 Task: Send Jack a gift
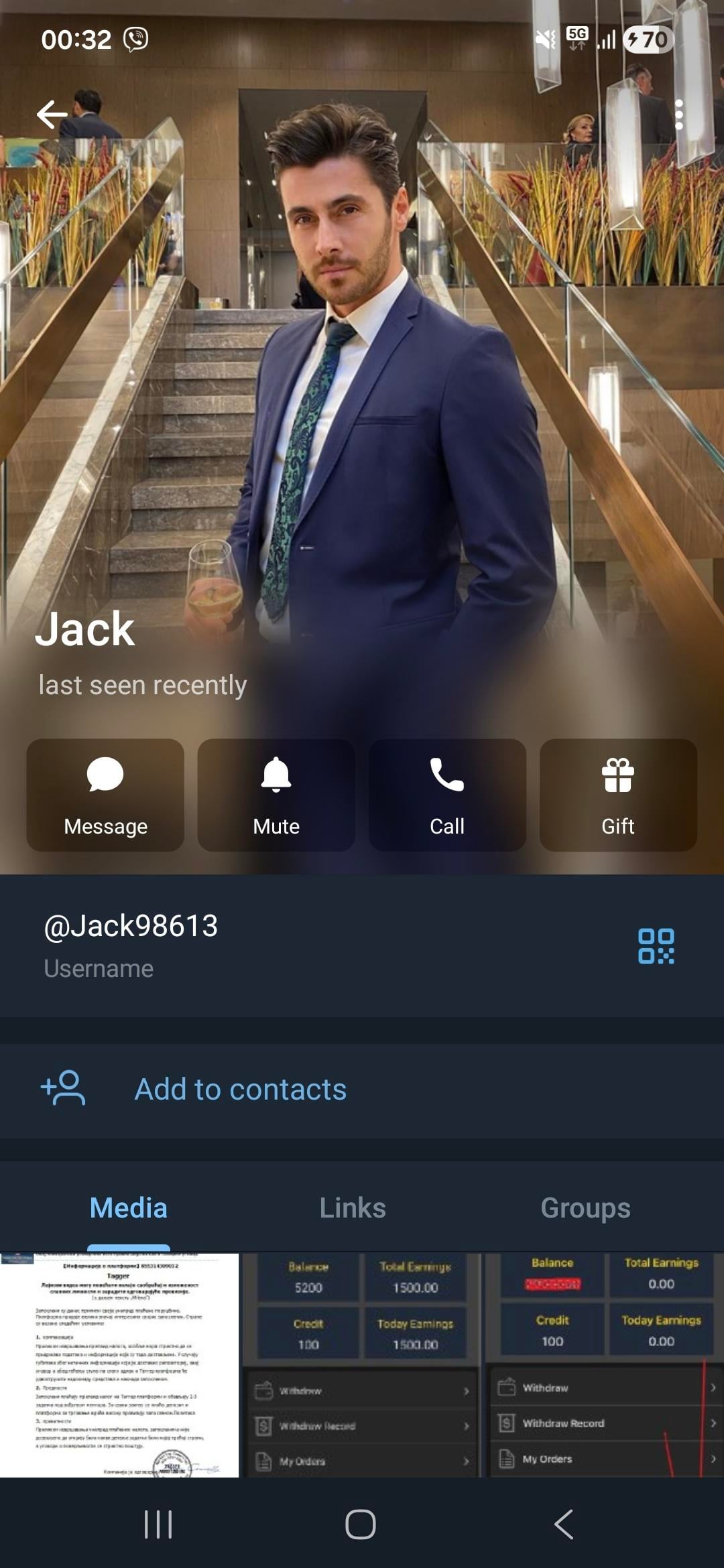coord(618,795)
